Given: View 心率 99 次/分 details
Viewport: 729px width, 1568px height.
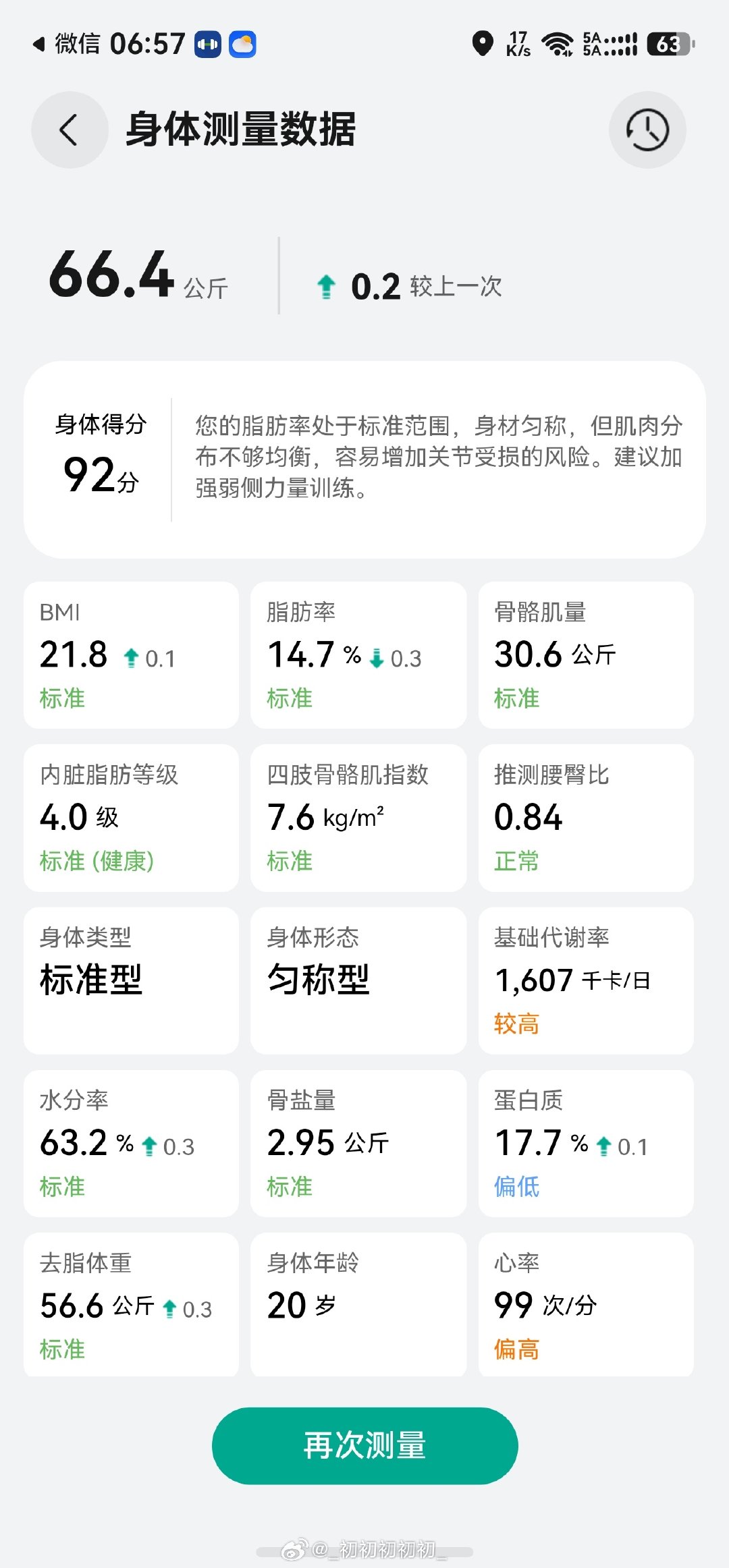Looking at the screenshot, I should [586, 1305].
